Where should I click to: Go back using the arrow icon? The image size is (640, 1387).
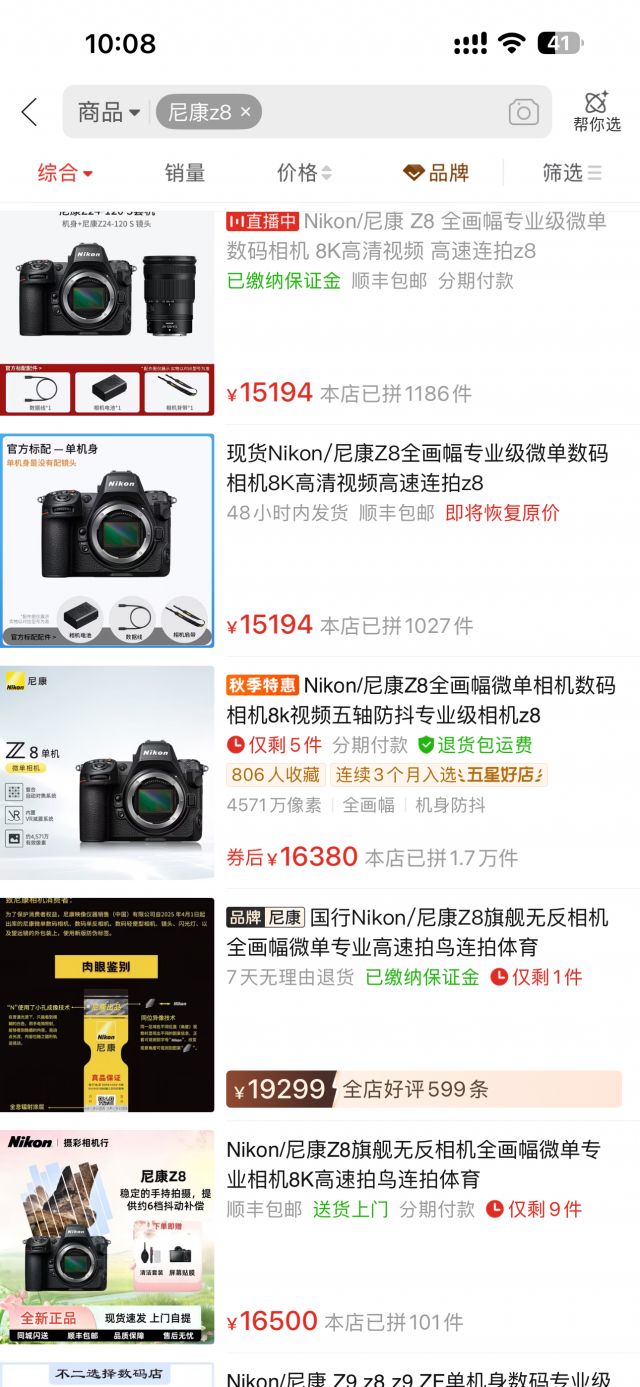click(x=30, y=112)
